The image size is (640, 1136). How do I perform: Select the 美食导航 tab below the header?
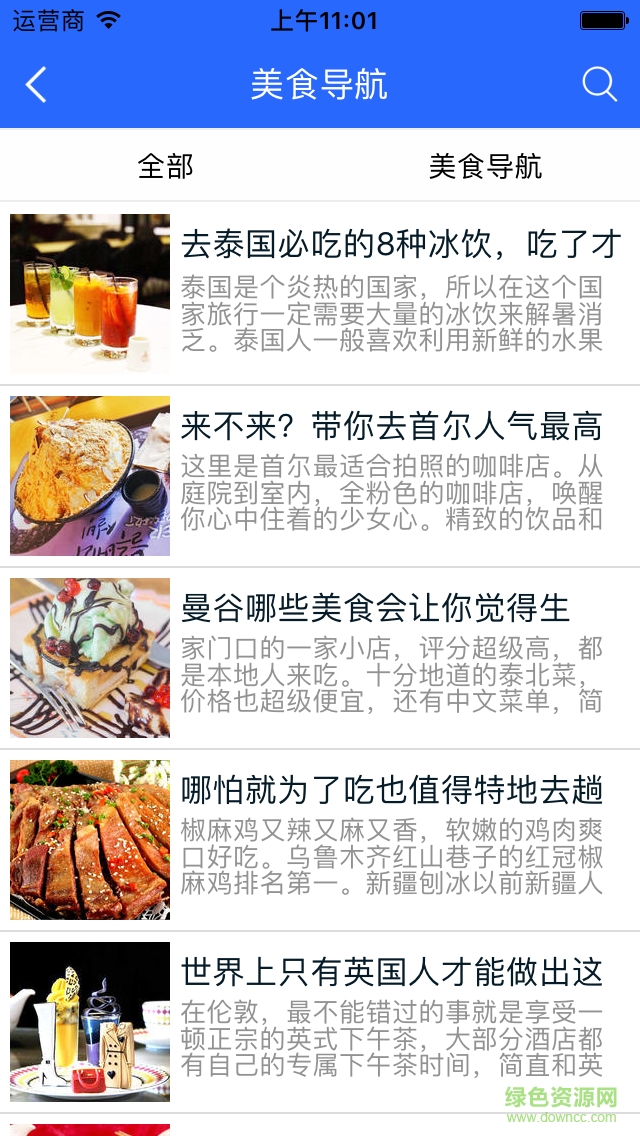[485, 166]
